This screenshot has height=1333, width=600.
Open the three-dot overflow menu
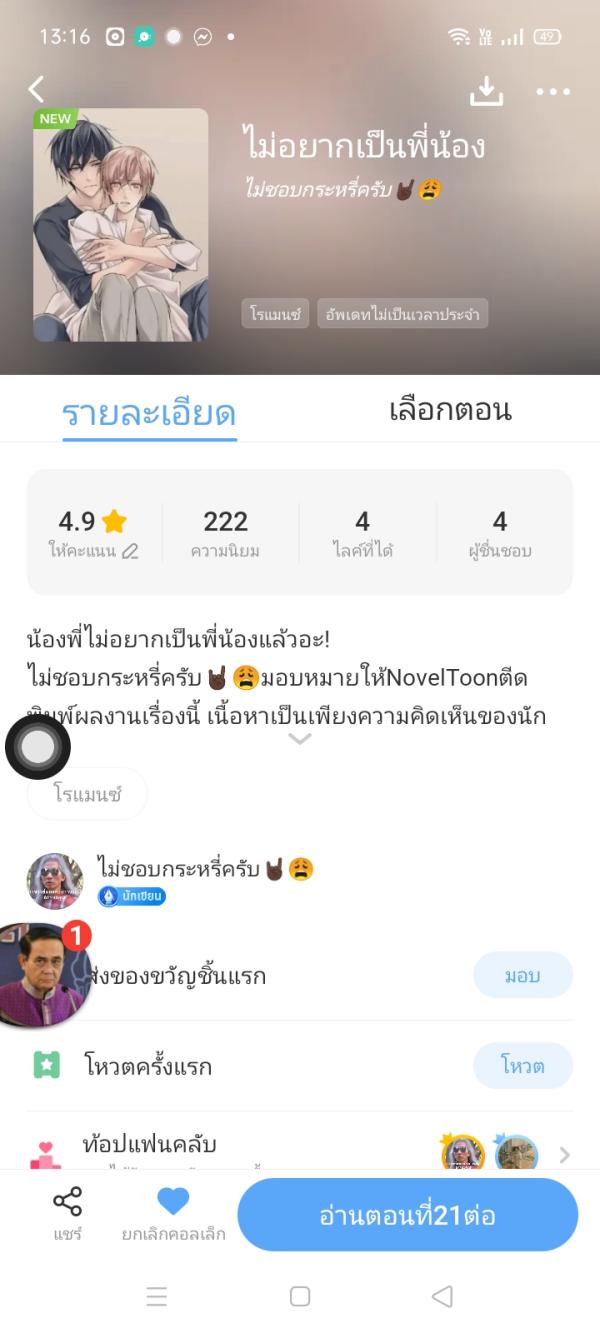553,92
